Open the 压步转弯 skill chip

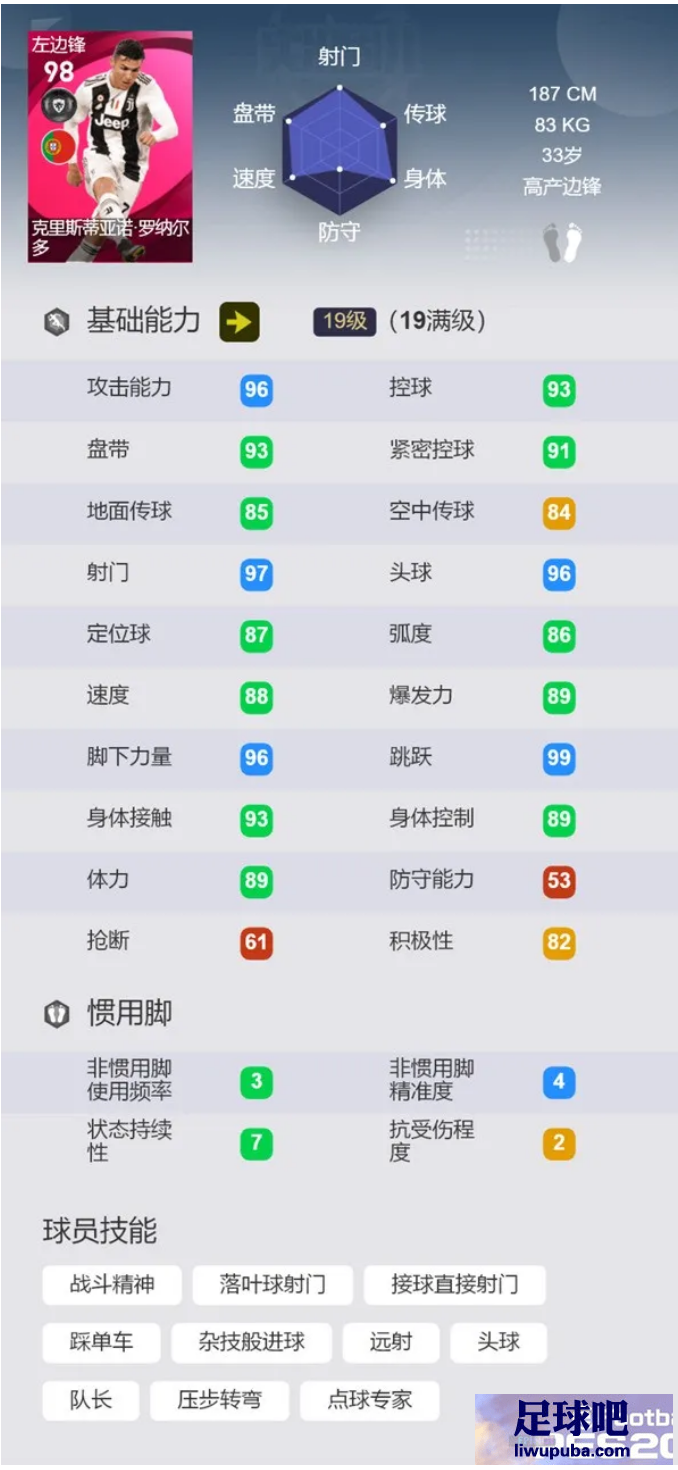pos(219,1400)
